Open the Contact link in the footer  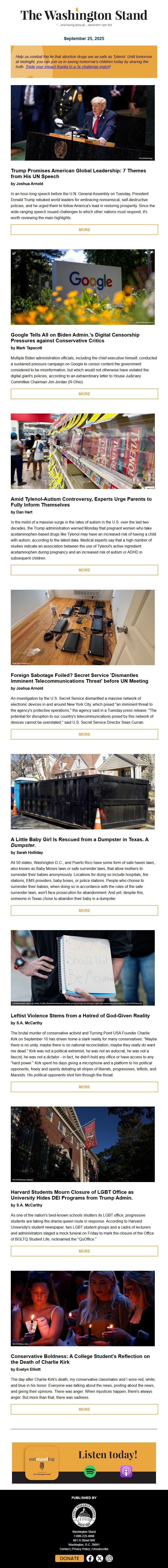[65, 1549]
